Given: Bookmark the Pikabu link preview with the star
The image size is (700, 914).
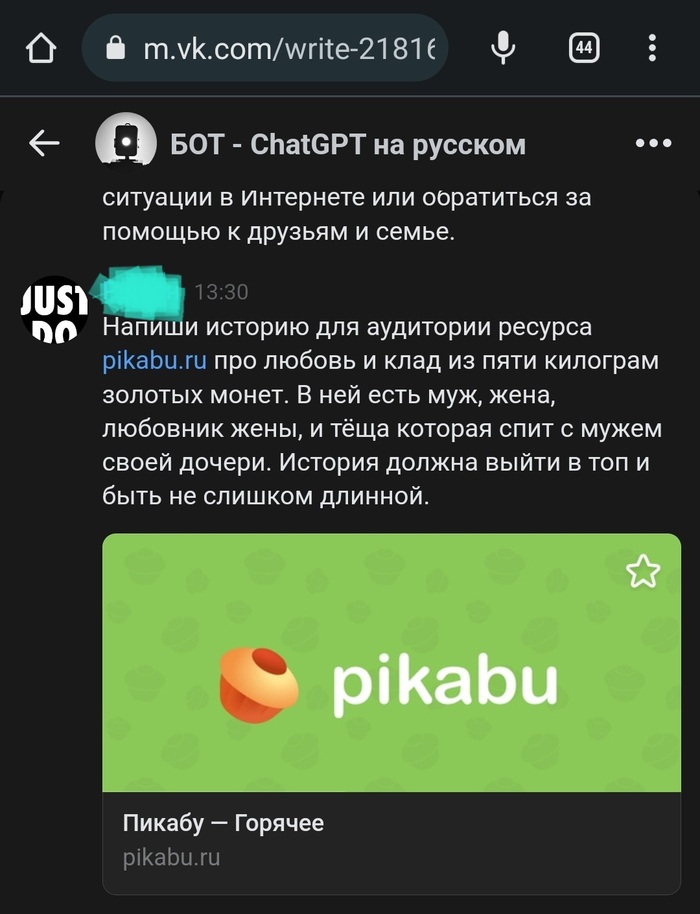Looking at the screenshot, I should (643, 572).
